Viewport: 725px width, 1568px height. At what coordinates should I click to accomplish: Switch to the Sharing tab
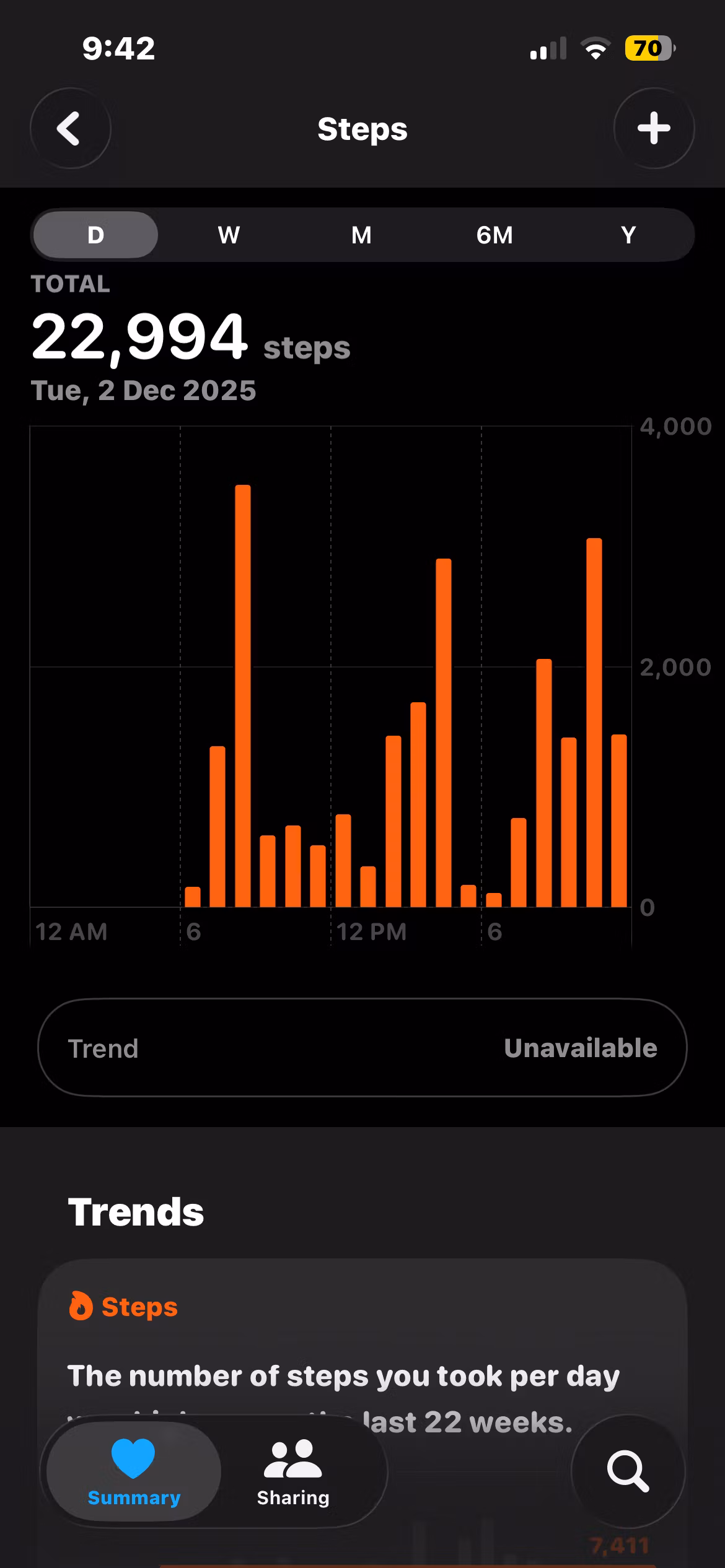(x=293, y=1471)
